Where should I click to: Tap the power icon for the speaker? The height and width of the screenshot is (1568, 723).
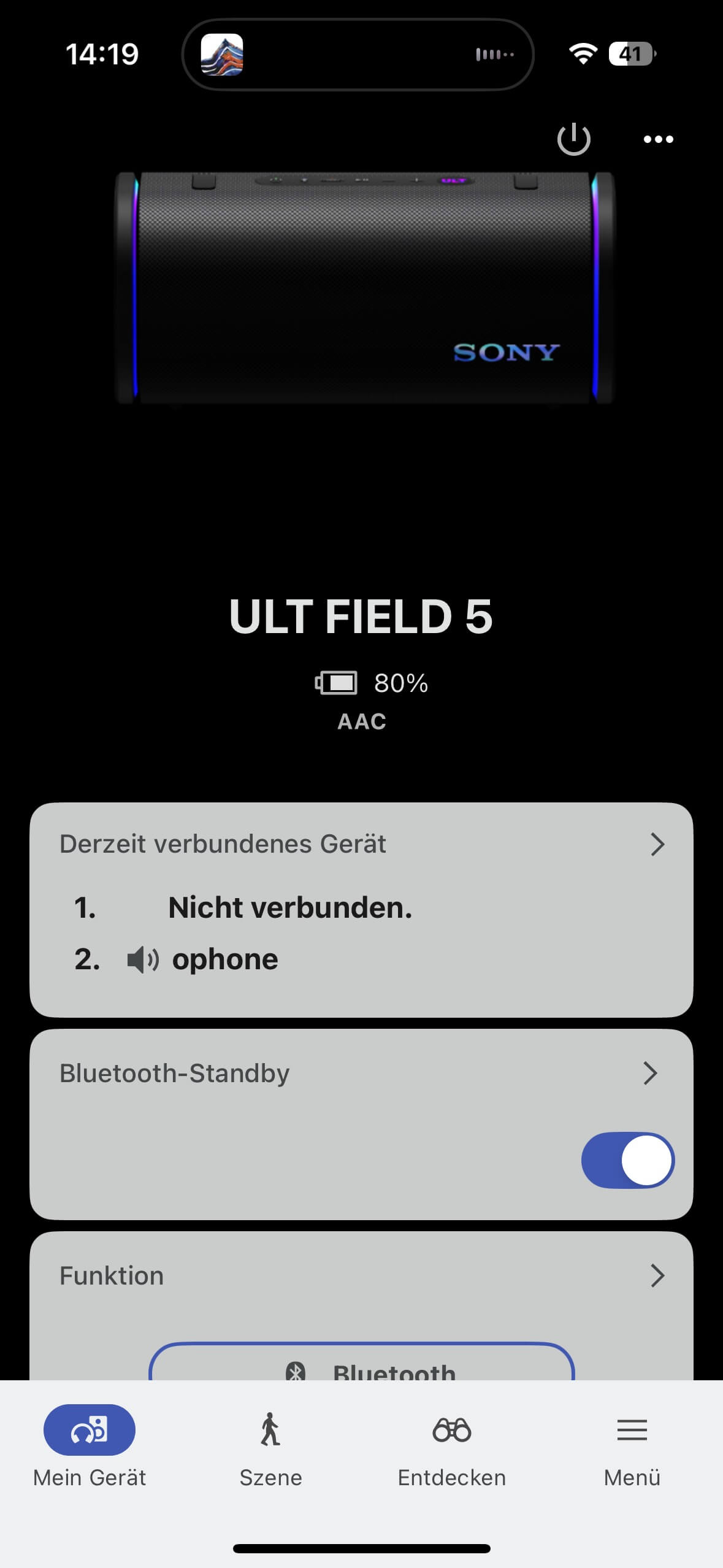pos(573,139)
